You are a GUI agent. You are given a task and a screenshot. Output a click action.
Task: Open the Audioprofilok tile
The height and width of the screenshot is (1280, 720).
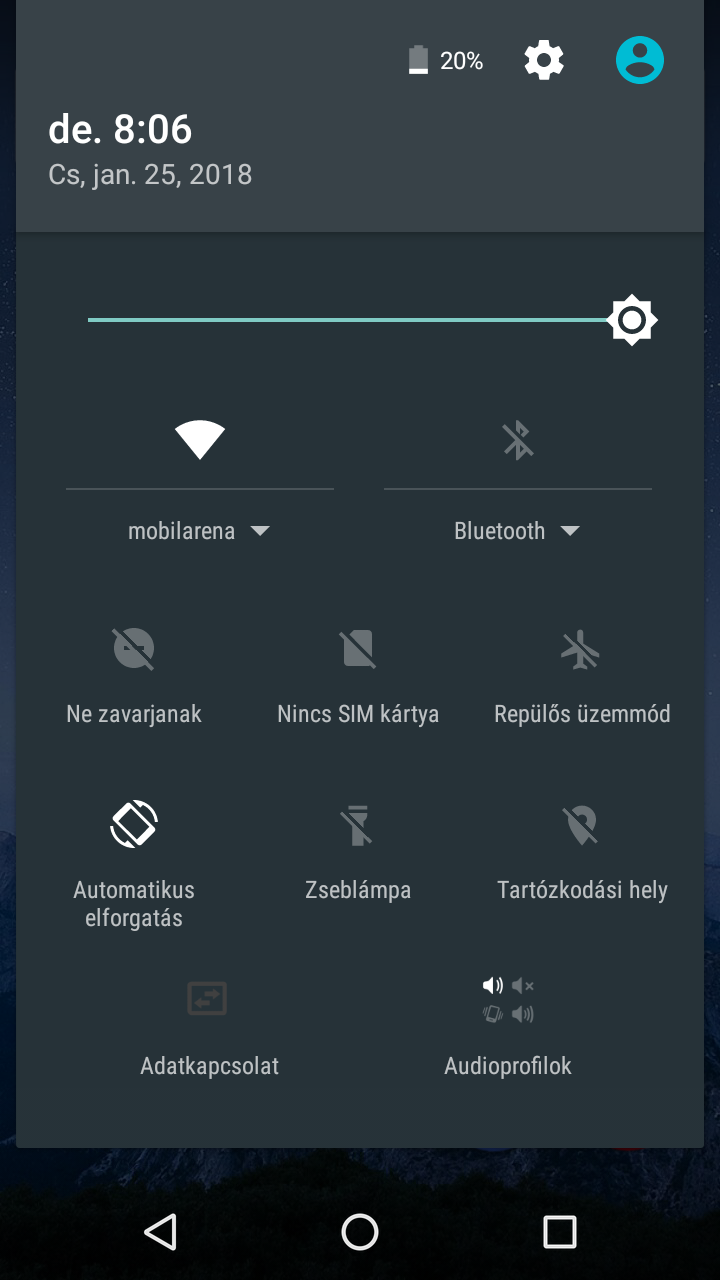(508, 1000)
